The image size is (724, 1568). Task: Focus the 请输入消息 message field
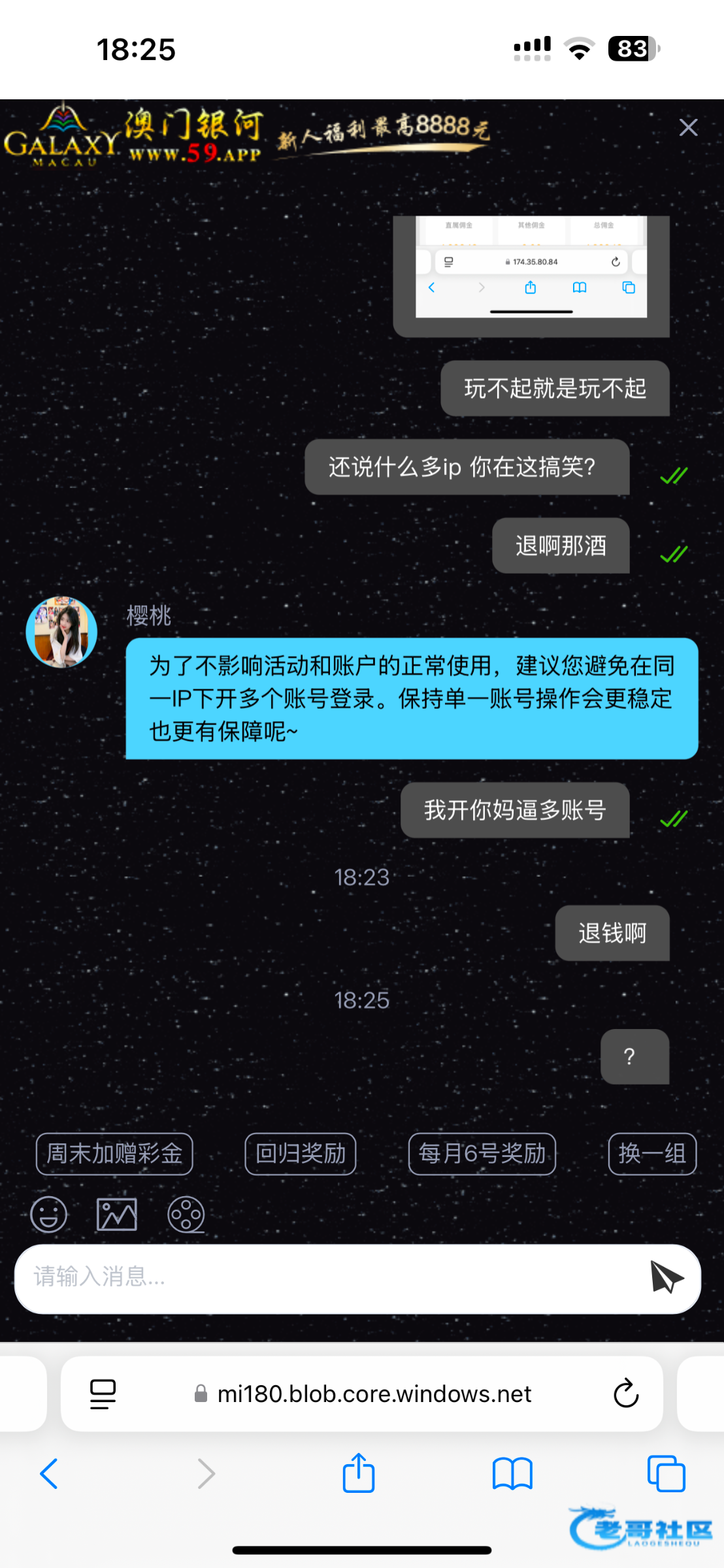click(327, 1279)
